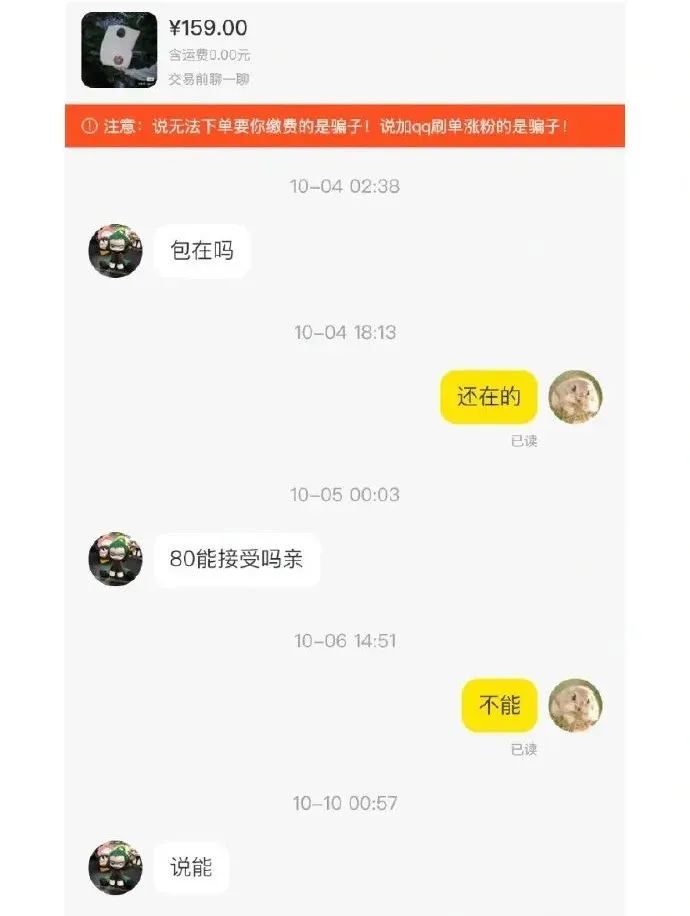Open seller's avatar beside "还在的" message
This screenshot has width=690, height=916.
point(575,397)
